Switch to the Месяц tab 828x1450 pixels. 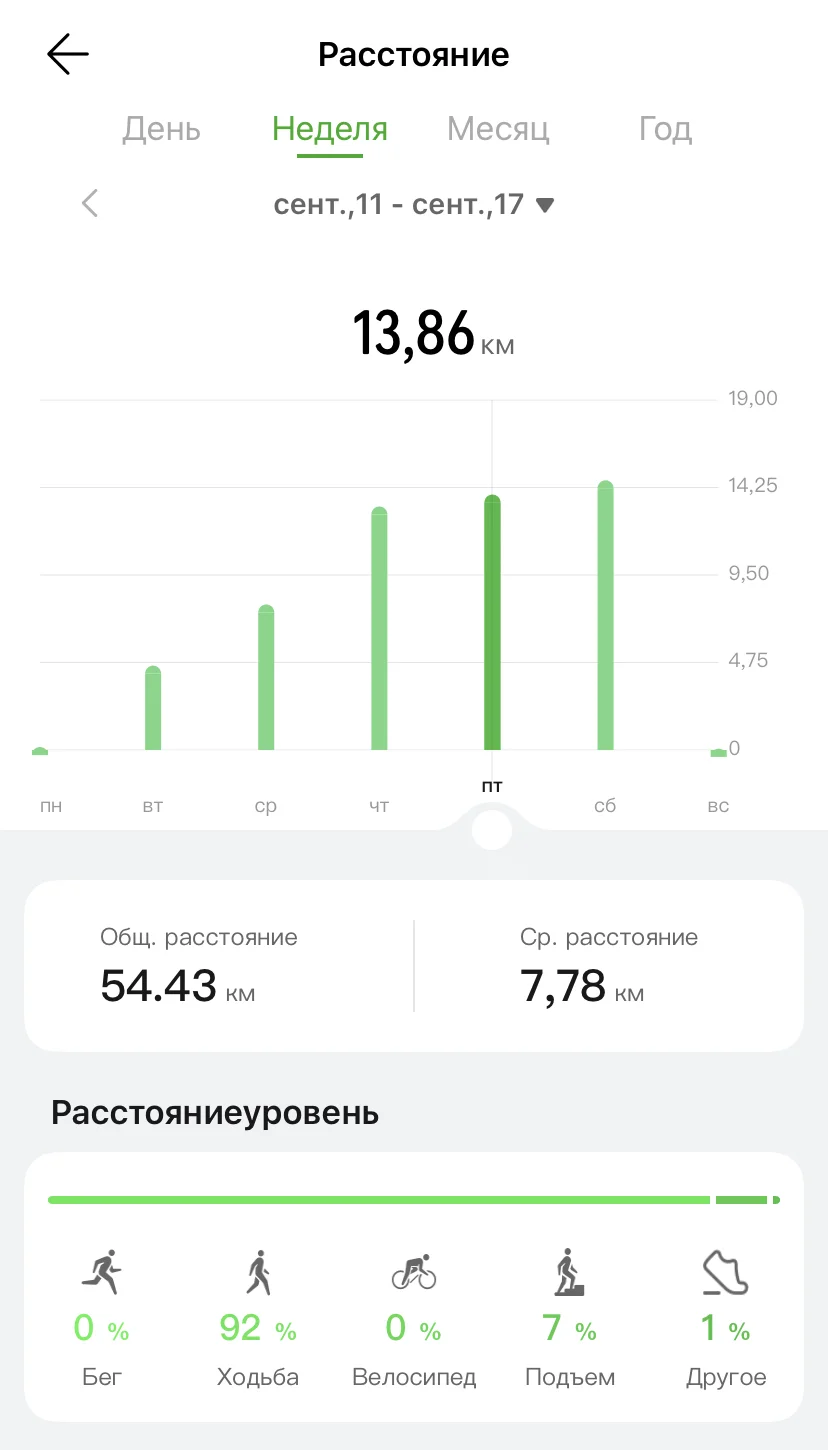pos(498,129)
